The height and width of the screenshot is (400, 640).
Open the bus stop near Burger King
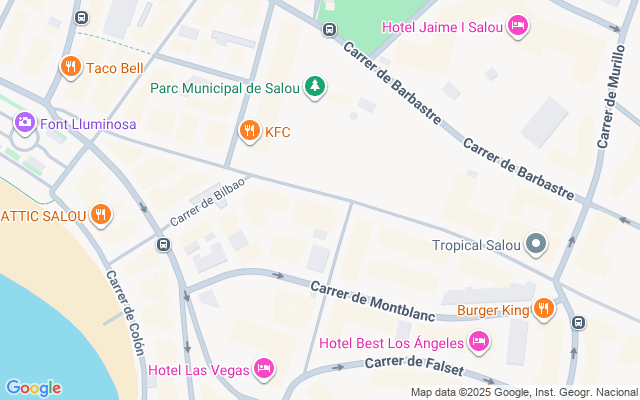pyautogui.click(x=578, y=322)
